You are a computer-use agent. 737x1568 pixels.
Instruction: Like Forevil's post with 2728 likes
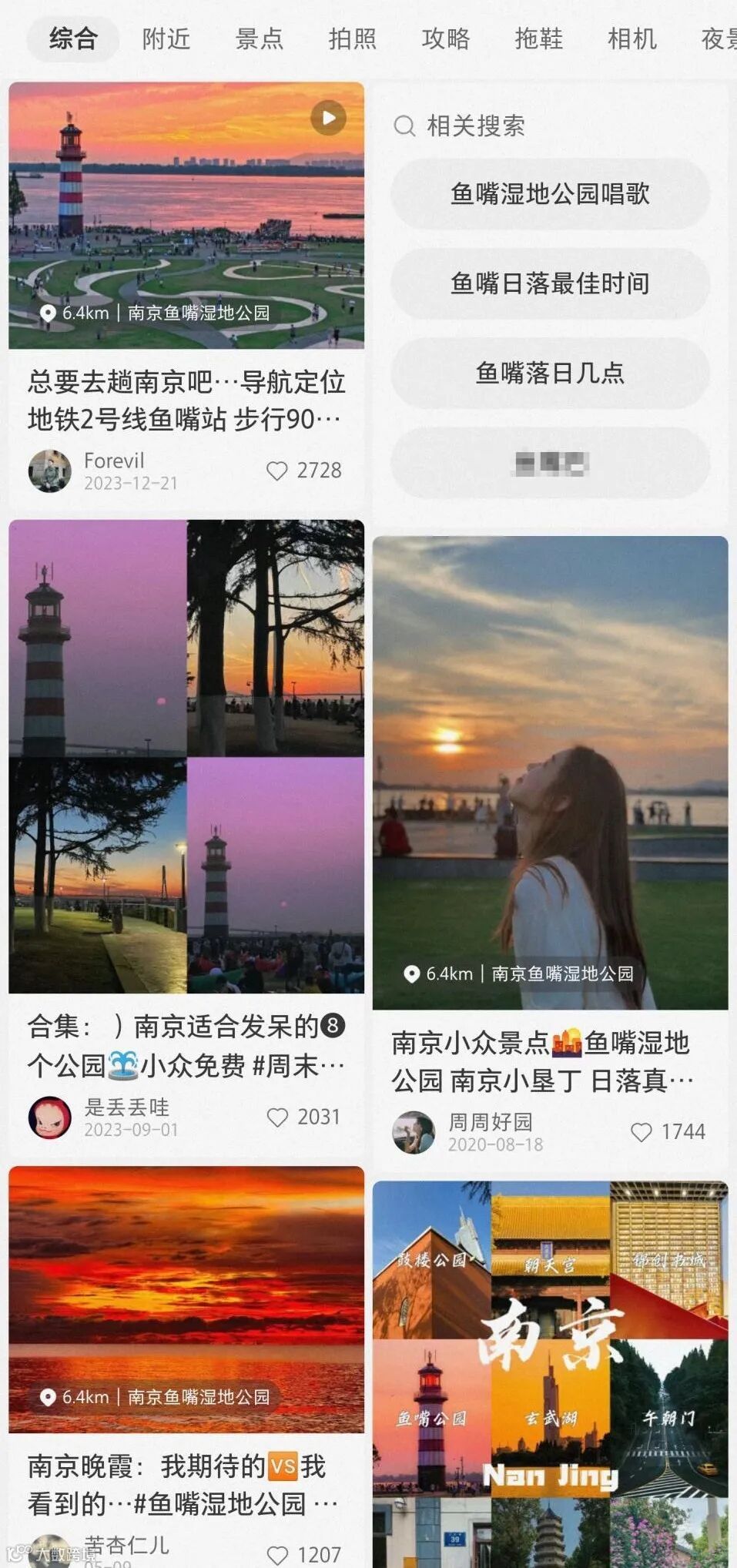[277, 471]
